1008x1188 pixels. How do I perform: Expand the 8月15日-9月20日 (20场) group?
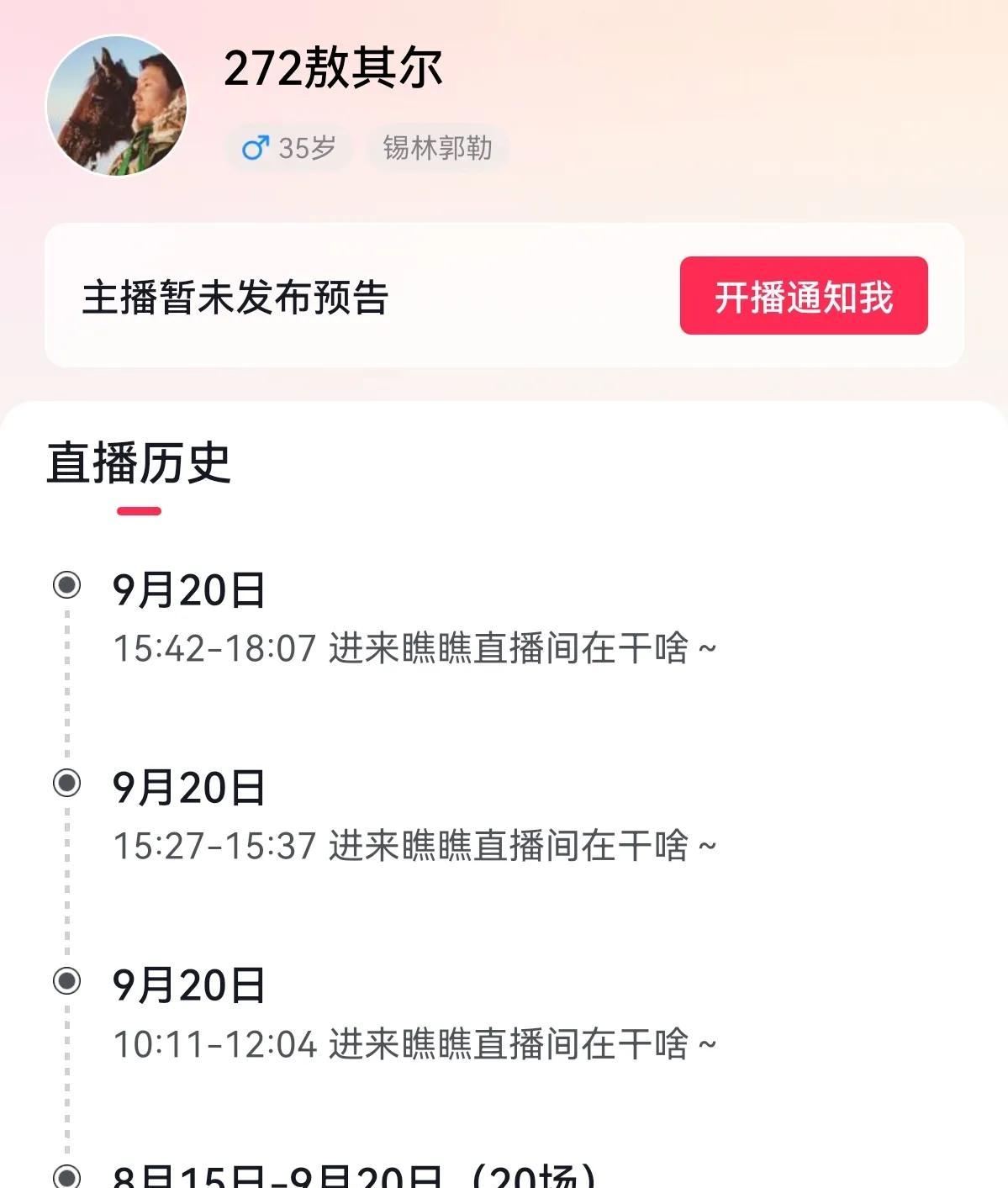(x=353, y=1175)
